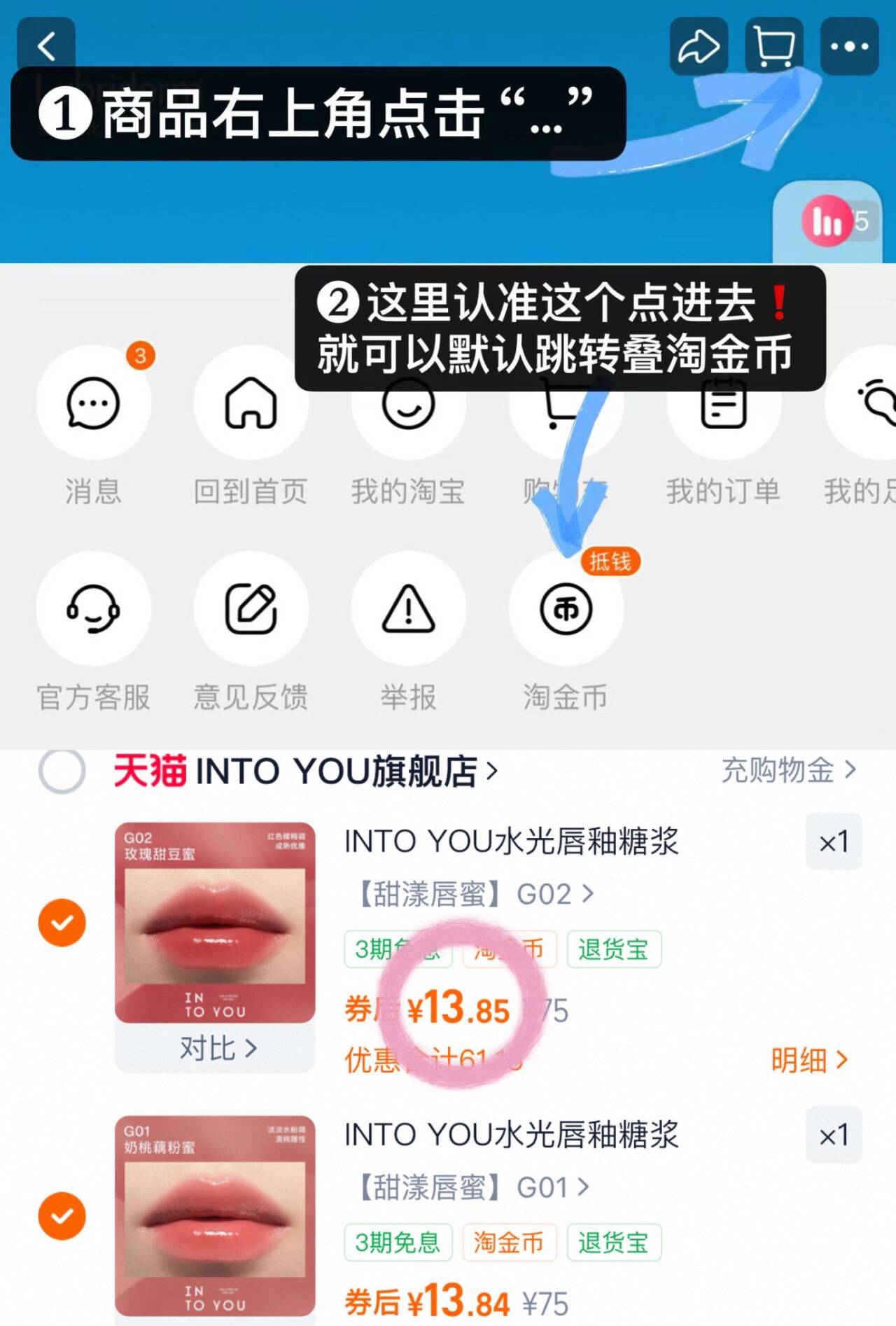Click the shopping cart icon at top
Viewport: 896px width, 1326px height.
click(773, 46)
